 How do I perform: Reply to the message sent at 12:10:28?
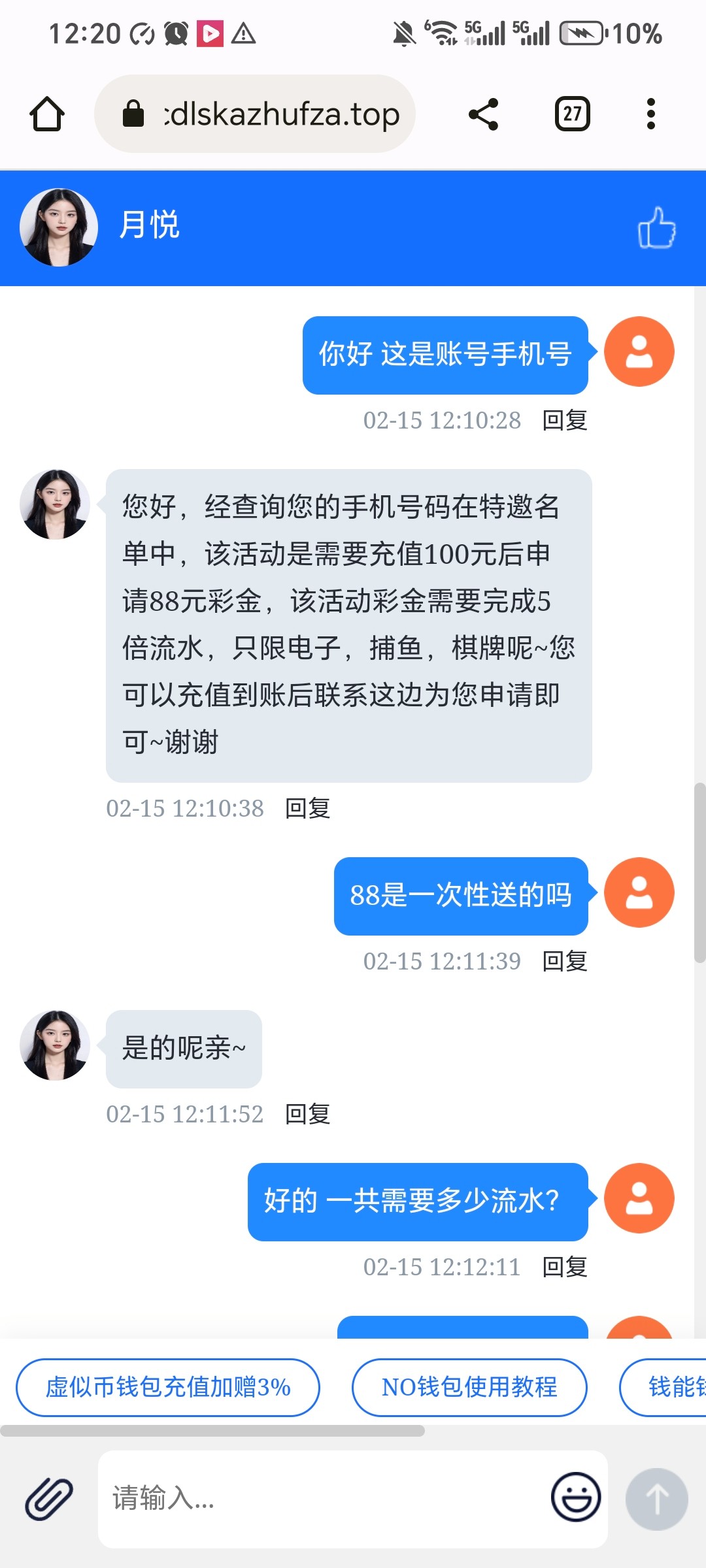coord(565,420)
